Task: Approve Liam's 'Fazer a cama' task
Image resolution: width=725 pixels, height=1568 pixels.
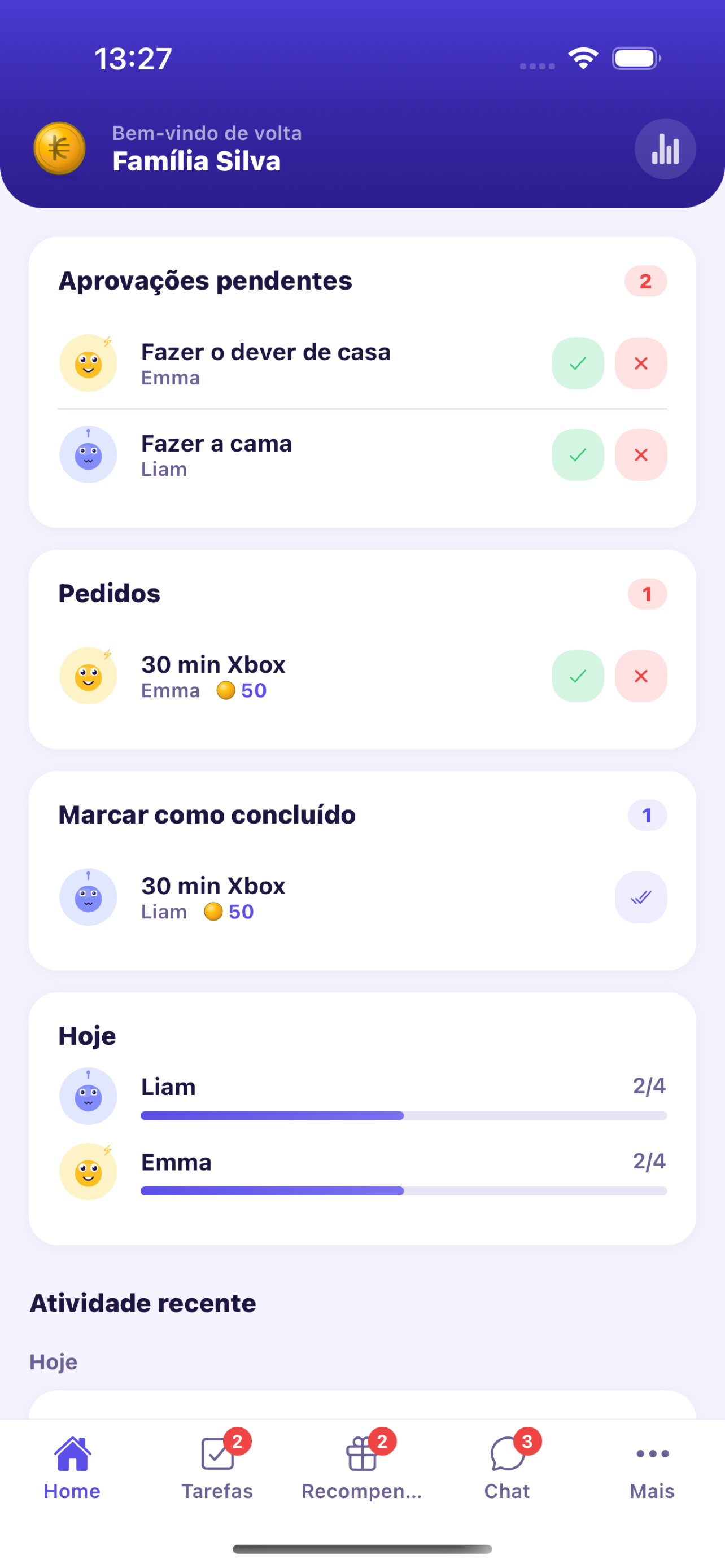Action: point(577,455)
